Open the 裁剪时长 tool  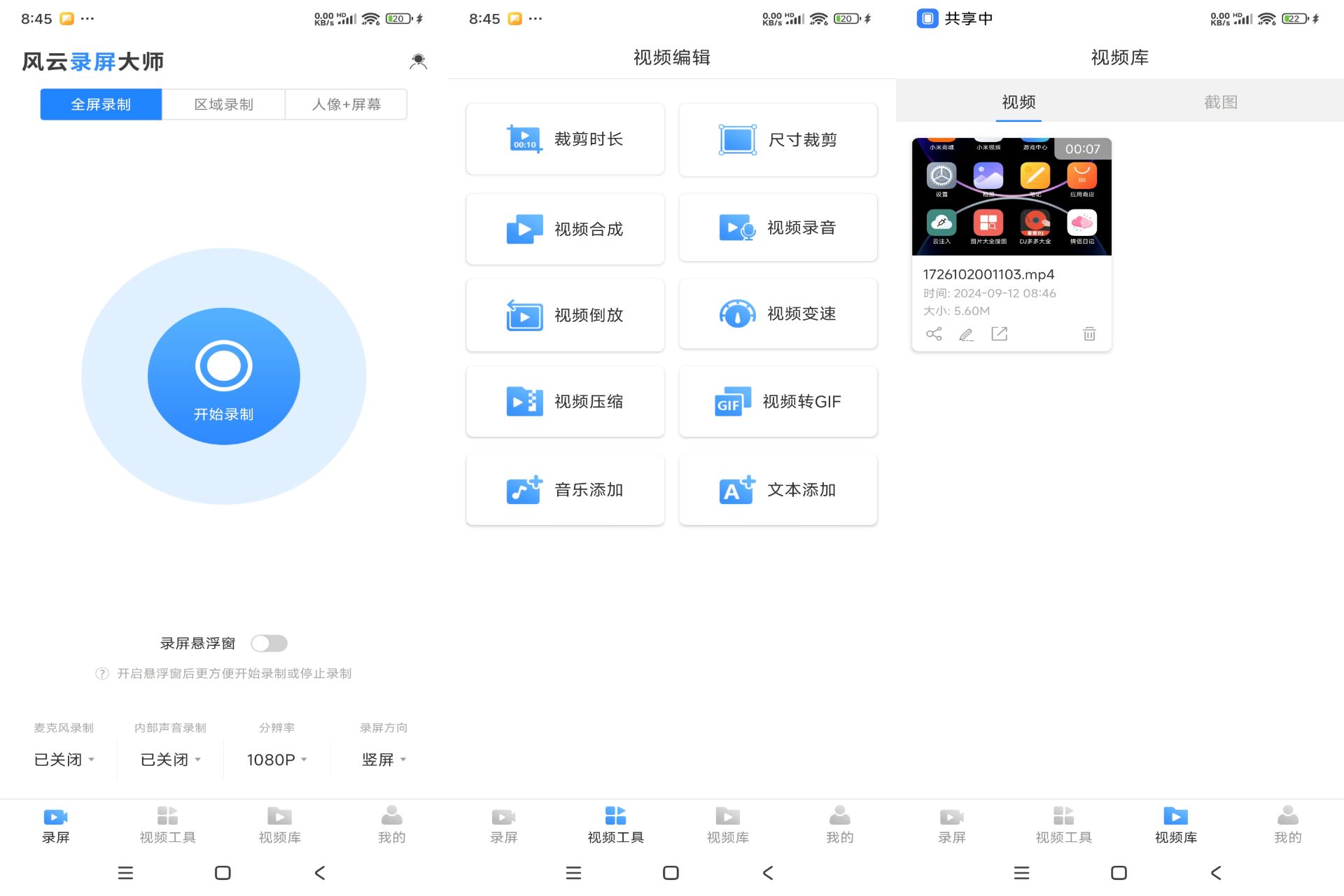565,139
